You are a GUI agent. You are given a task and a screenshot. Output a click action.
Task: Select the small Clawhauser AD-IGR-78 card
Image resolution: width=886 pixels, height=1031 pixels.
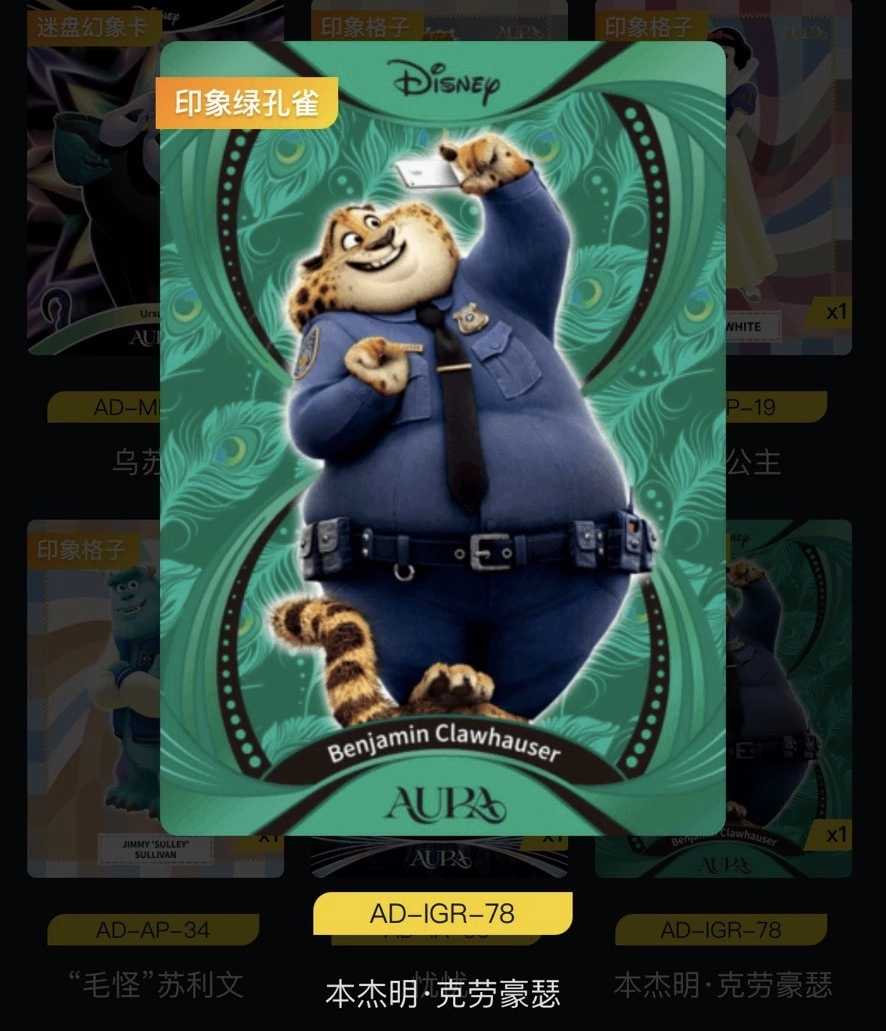pos(790,700)
